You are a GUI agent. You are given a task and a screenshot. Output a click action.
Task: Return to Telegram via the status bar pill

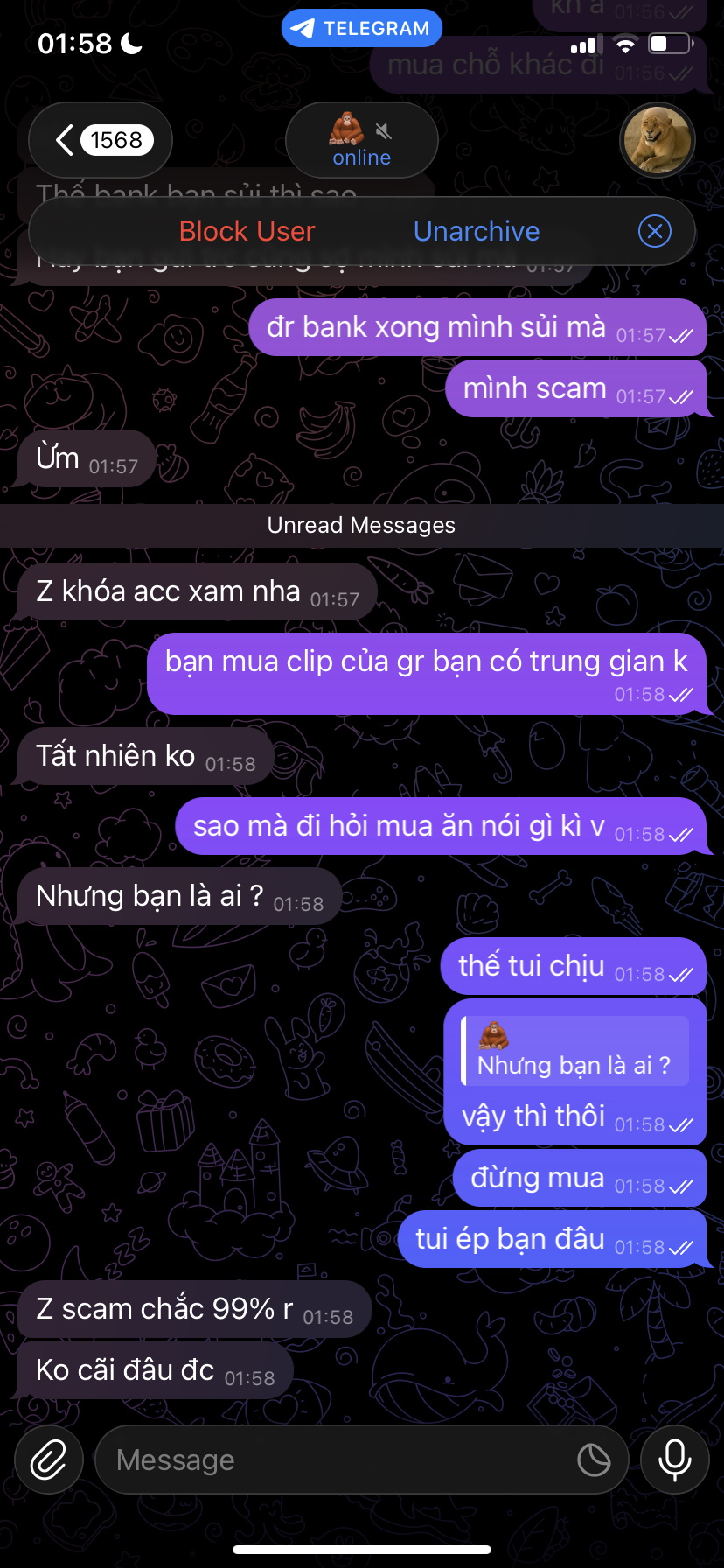coord(361,28)
